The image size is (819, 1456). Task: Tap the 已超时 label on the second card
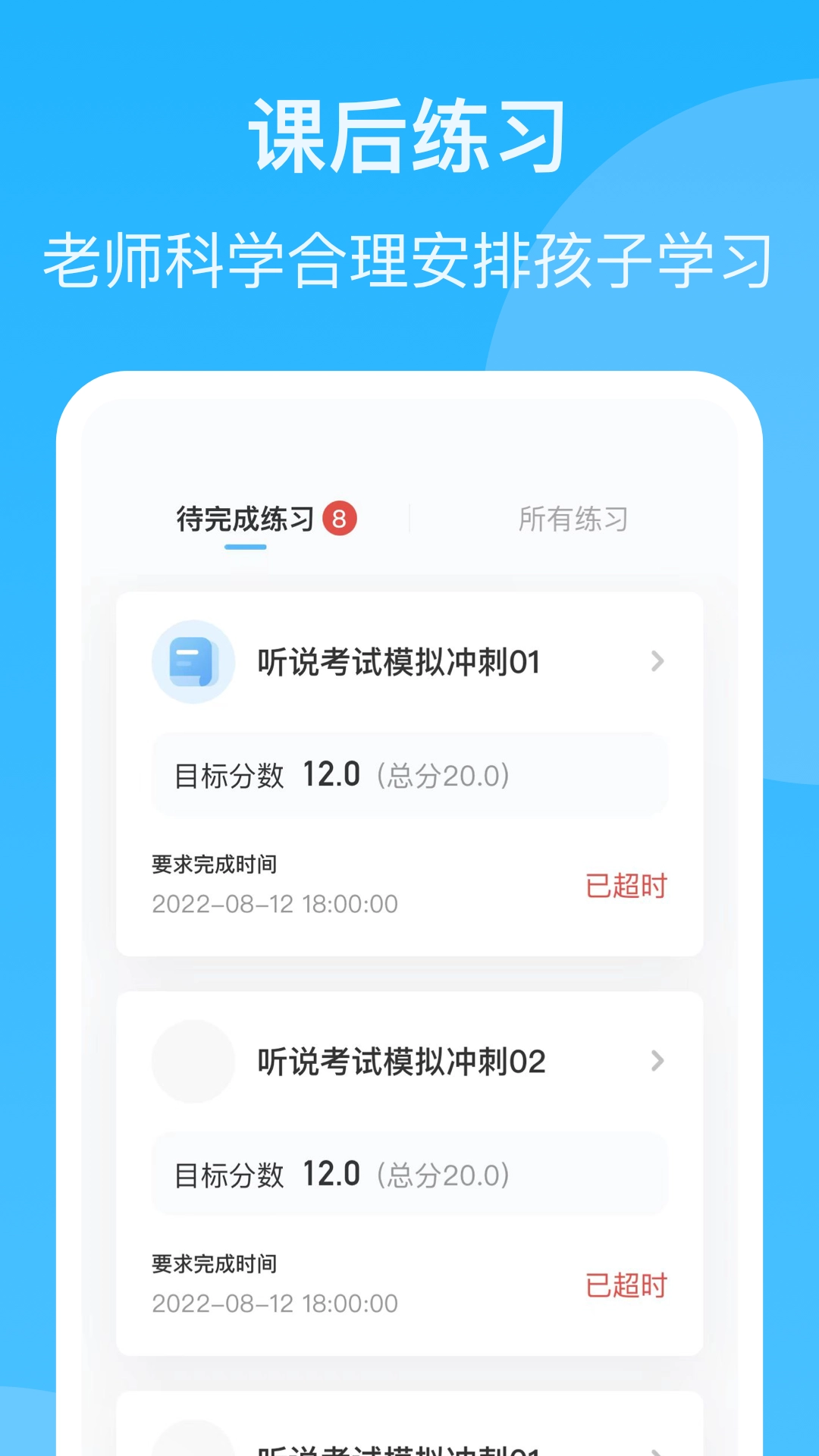(625, 1285)
